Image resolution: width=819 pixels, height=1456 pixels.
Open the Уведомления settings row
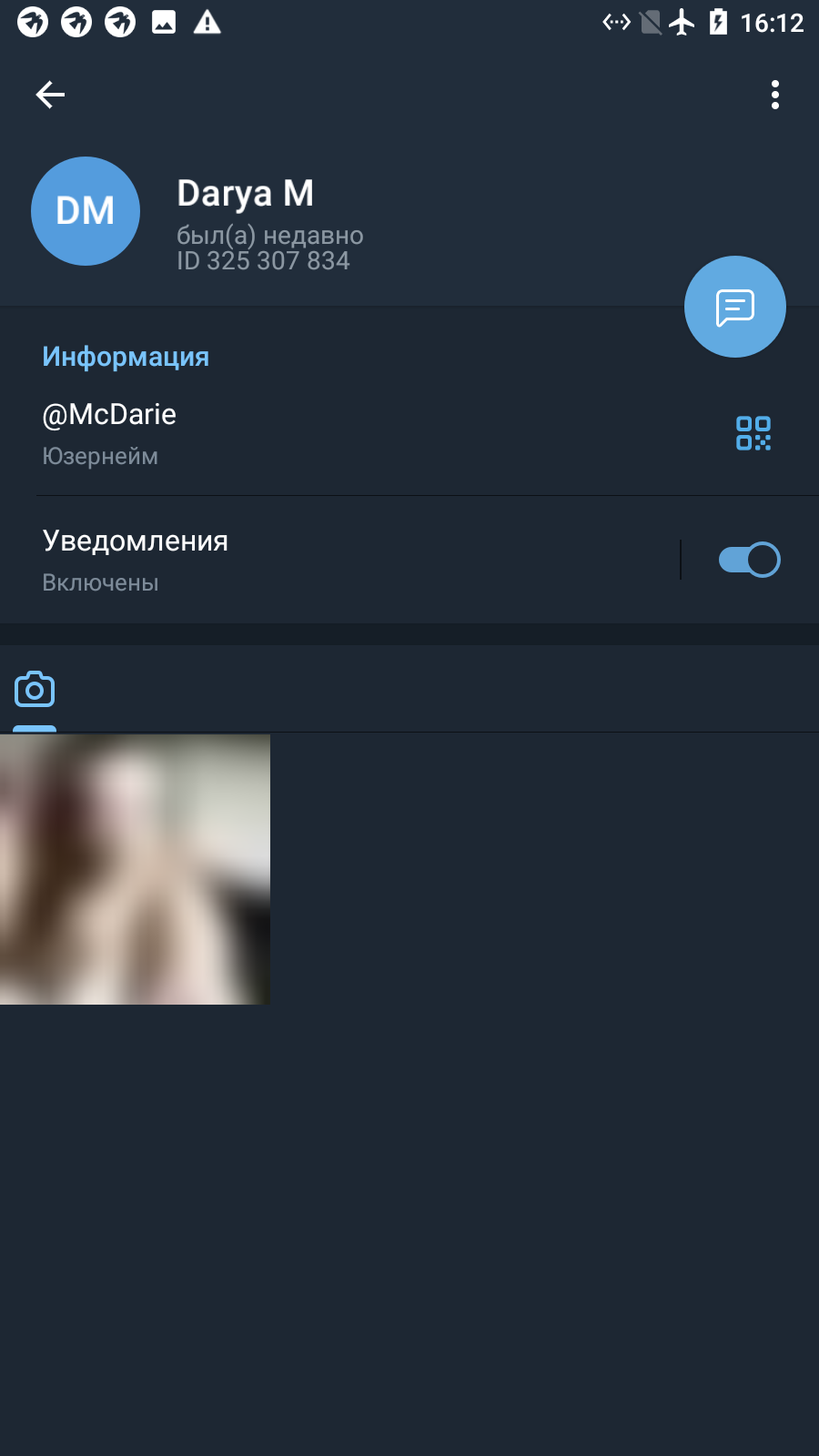point(339,560)
